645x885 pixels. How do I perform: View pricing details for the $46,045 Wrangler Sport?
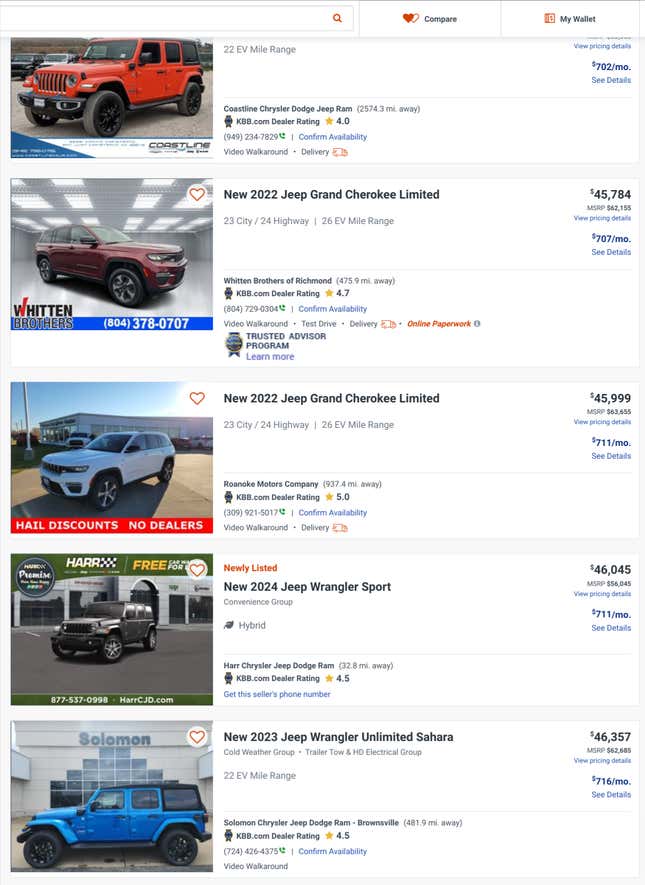coord(602,594)
